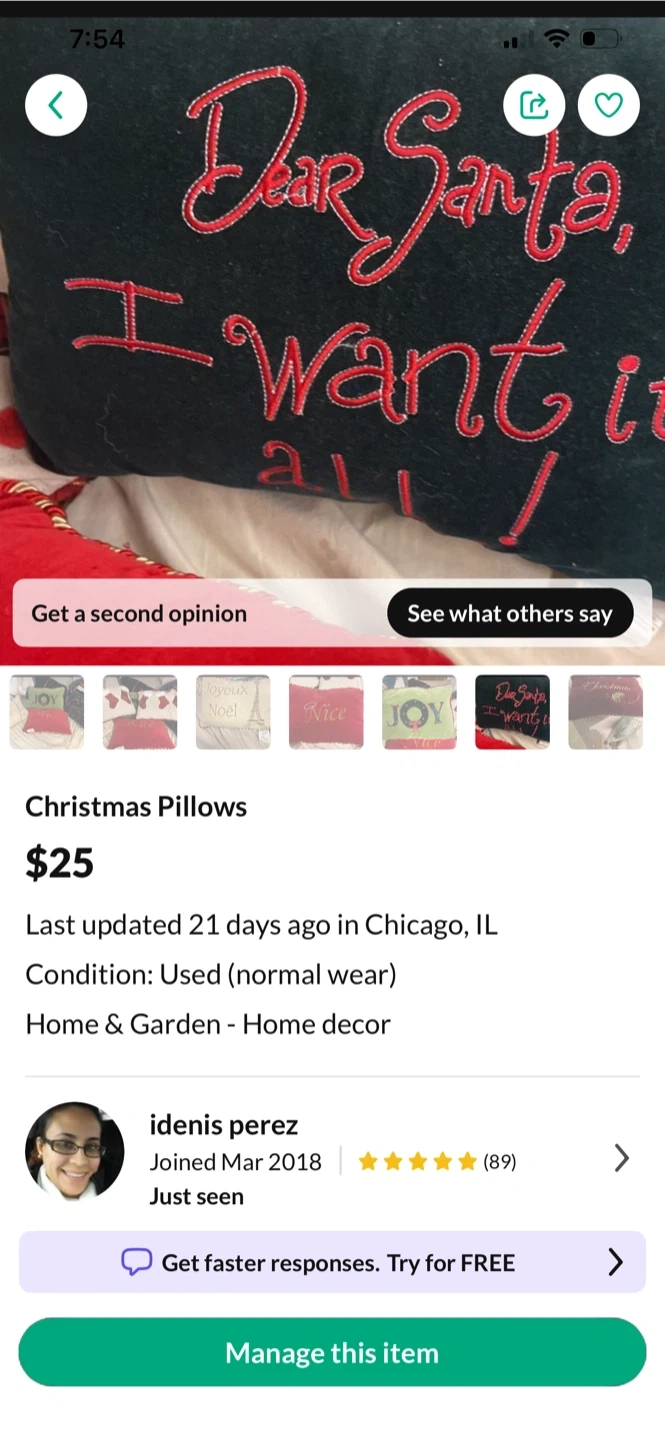
Task: Share this Christmas Pillows listing
Action: pos(534,105)
